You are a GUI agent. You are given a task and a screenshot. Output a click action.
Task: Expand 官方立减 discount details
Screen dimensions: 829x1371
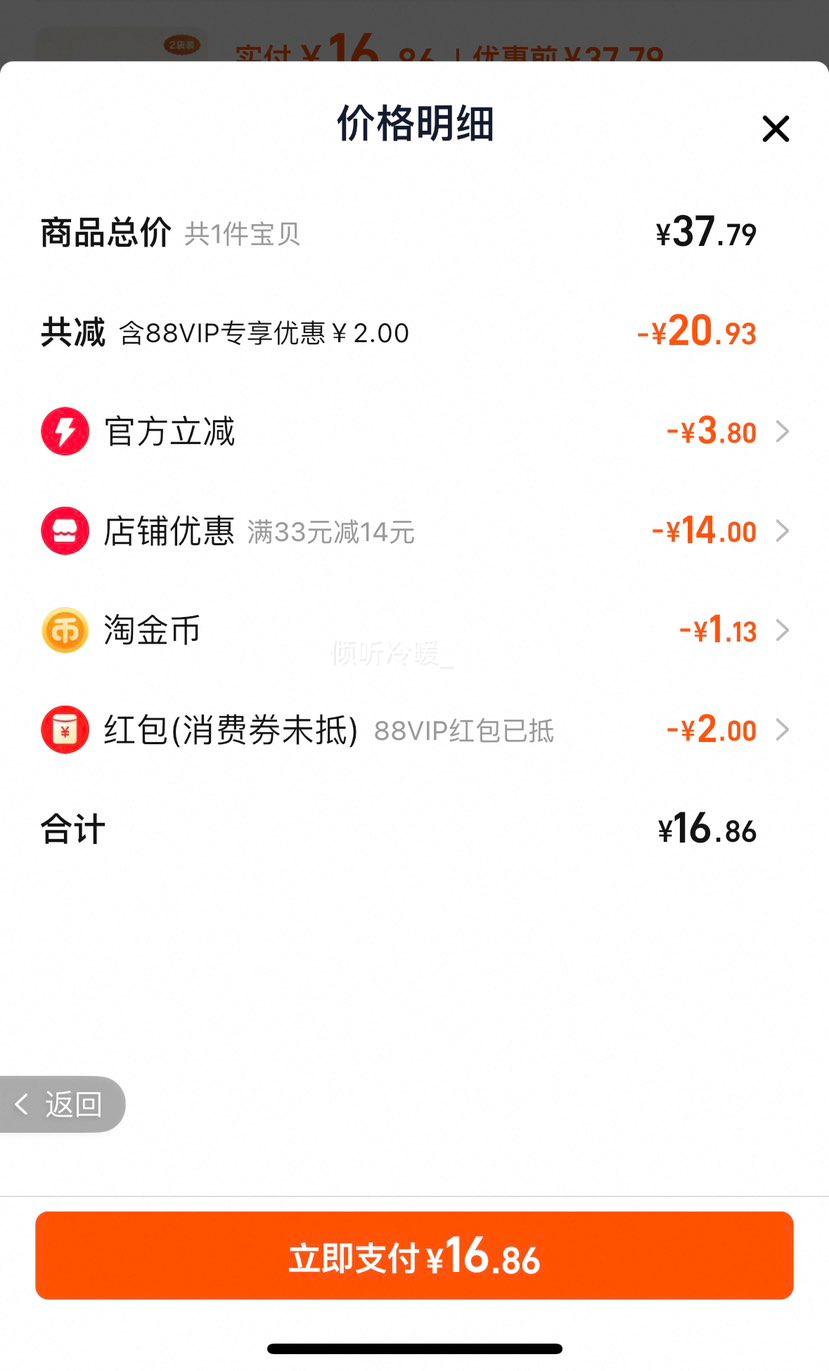(x=786, y=431)
